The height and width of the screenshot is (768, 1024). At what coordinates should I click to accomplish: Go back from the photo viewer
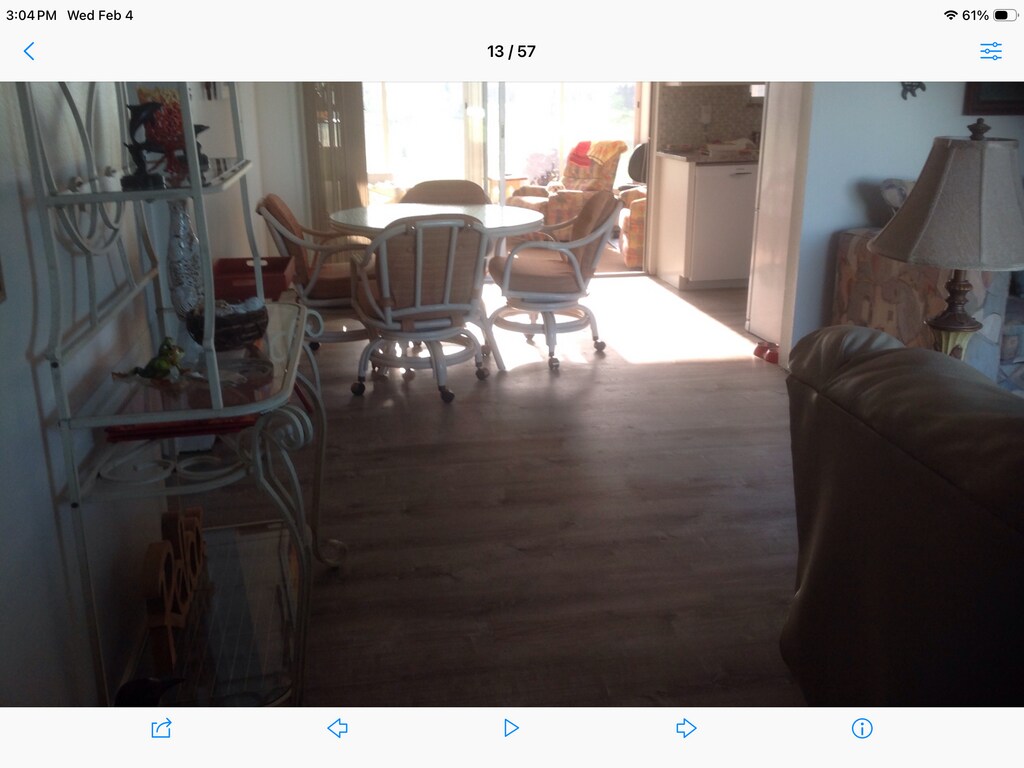point(29,51)
